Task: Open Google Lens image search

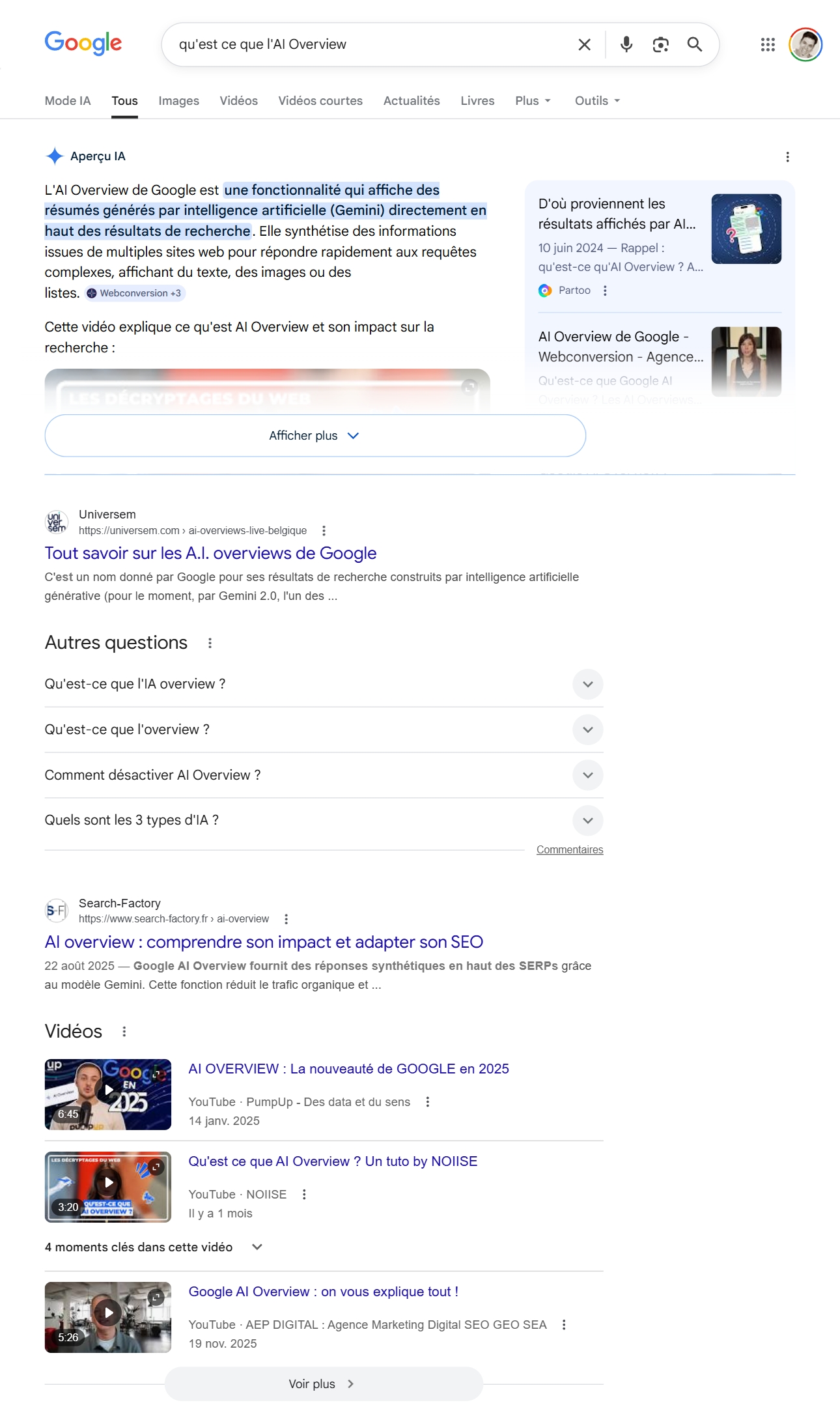Action: click(660, 44)
